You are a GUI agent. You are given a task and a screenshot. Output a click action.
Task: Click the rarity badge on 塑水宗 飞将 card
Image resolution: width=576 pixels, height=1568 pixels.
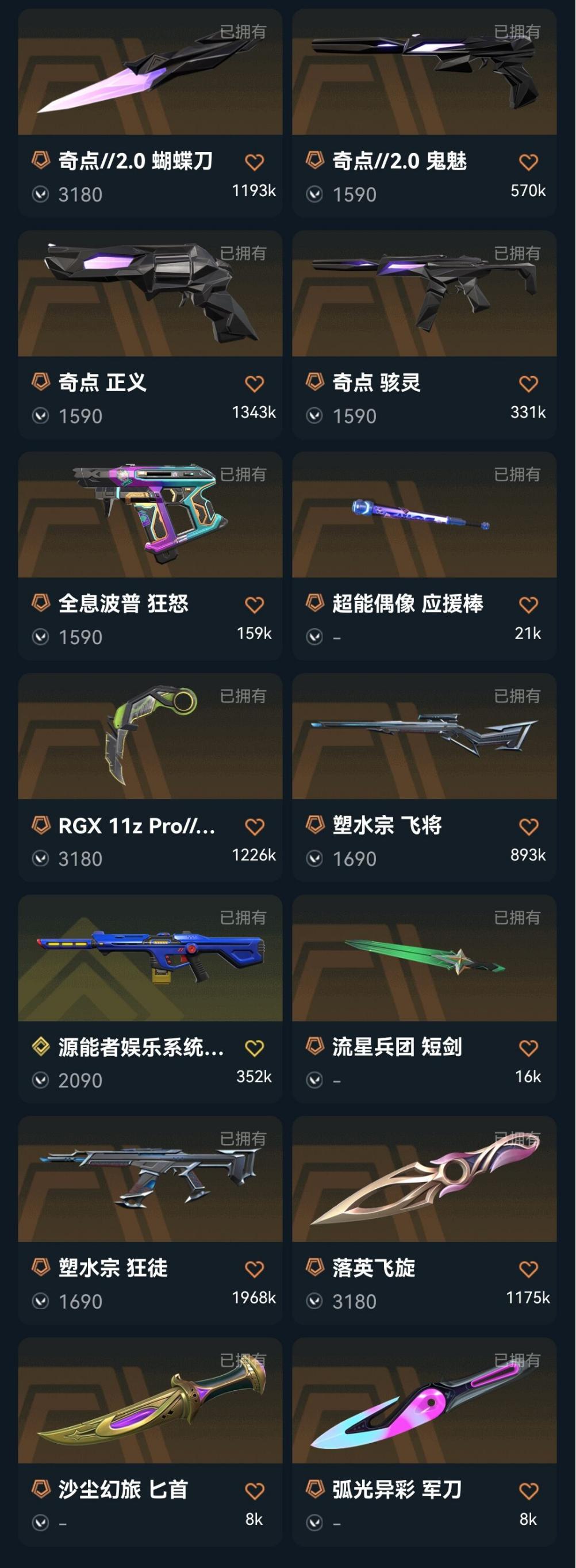click(x=314, y=825)
